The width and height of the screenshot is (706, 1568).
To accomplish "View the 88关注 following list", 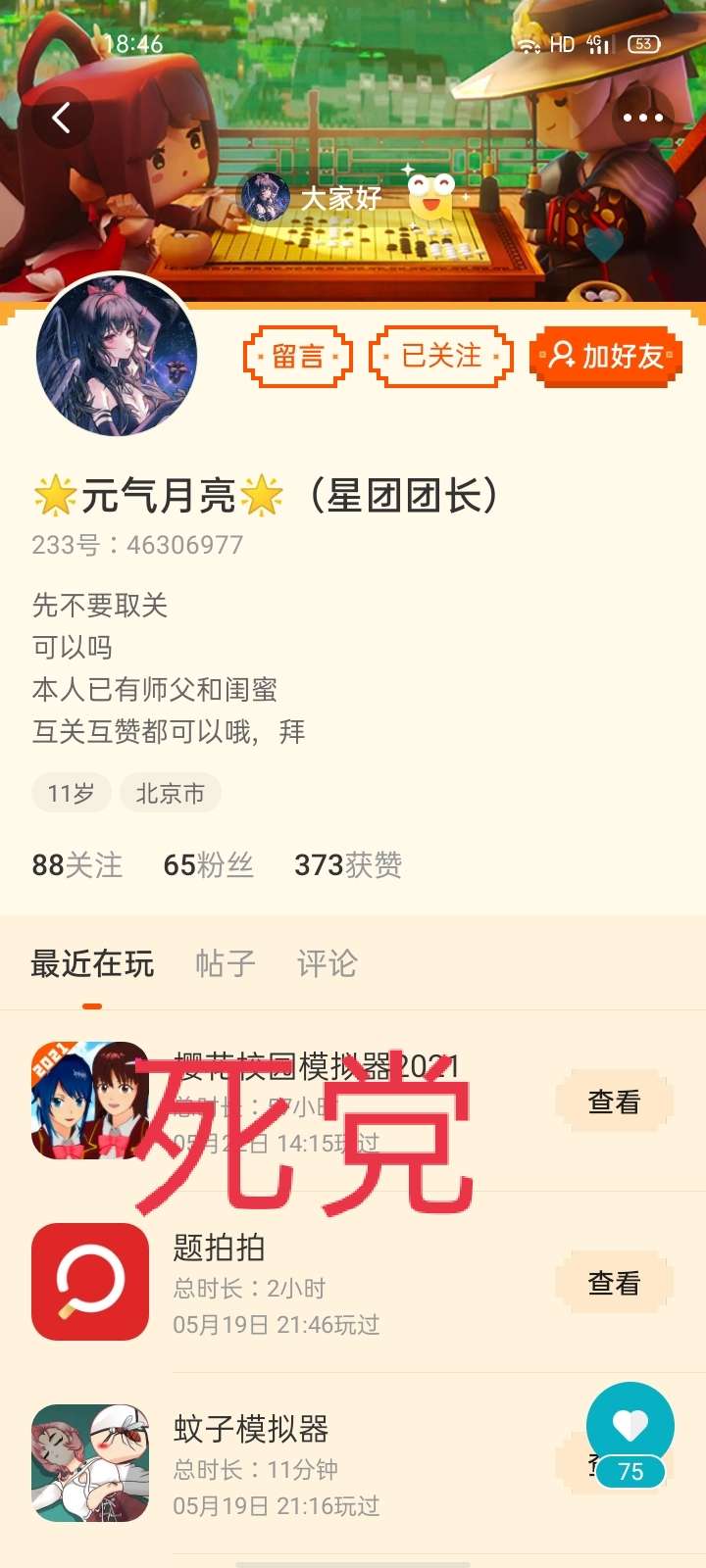I will (77, 865).
